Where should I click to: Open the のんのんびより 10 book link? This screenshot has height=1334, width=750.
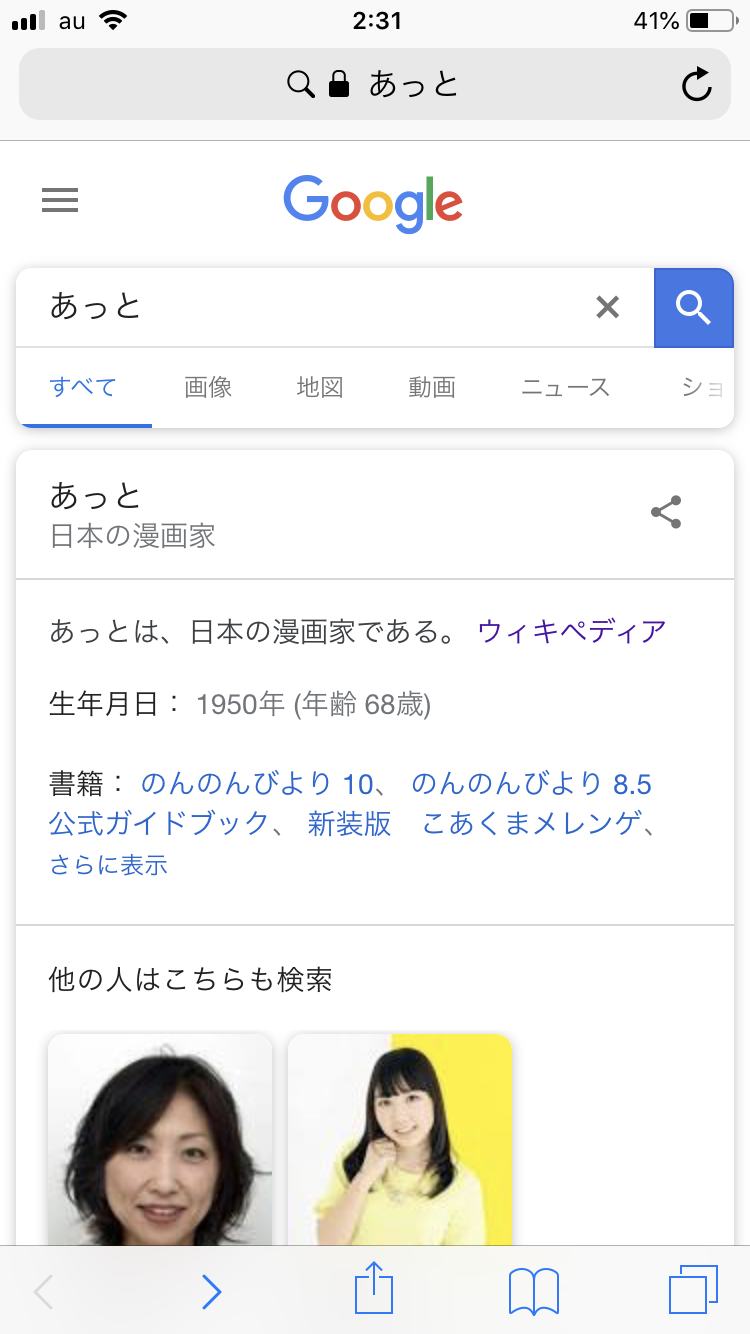258,783
